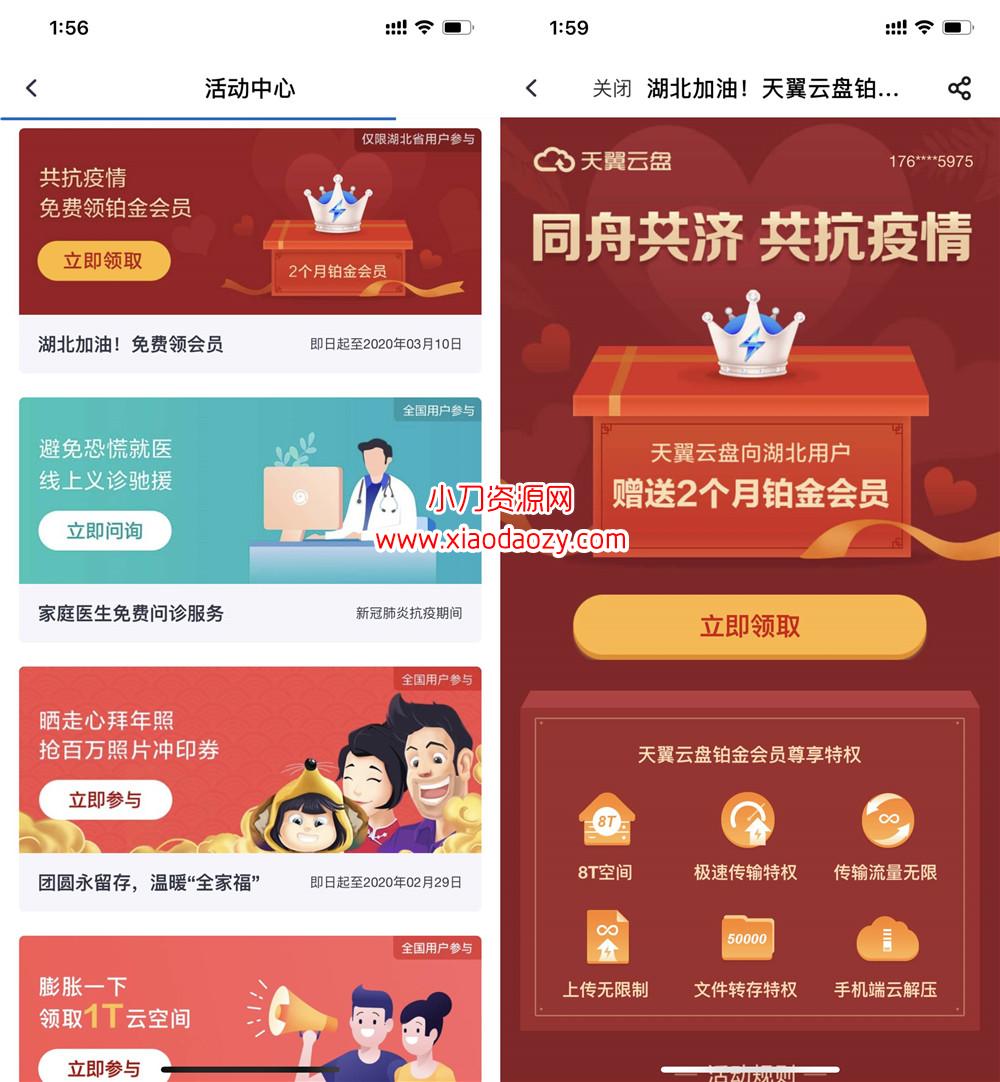This screenshot has height=1082, width=1000.
Task: Tap 立即领取 on the 共抗疫情 card
Action: click(x=103, y=261)
